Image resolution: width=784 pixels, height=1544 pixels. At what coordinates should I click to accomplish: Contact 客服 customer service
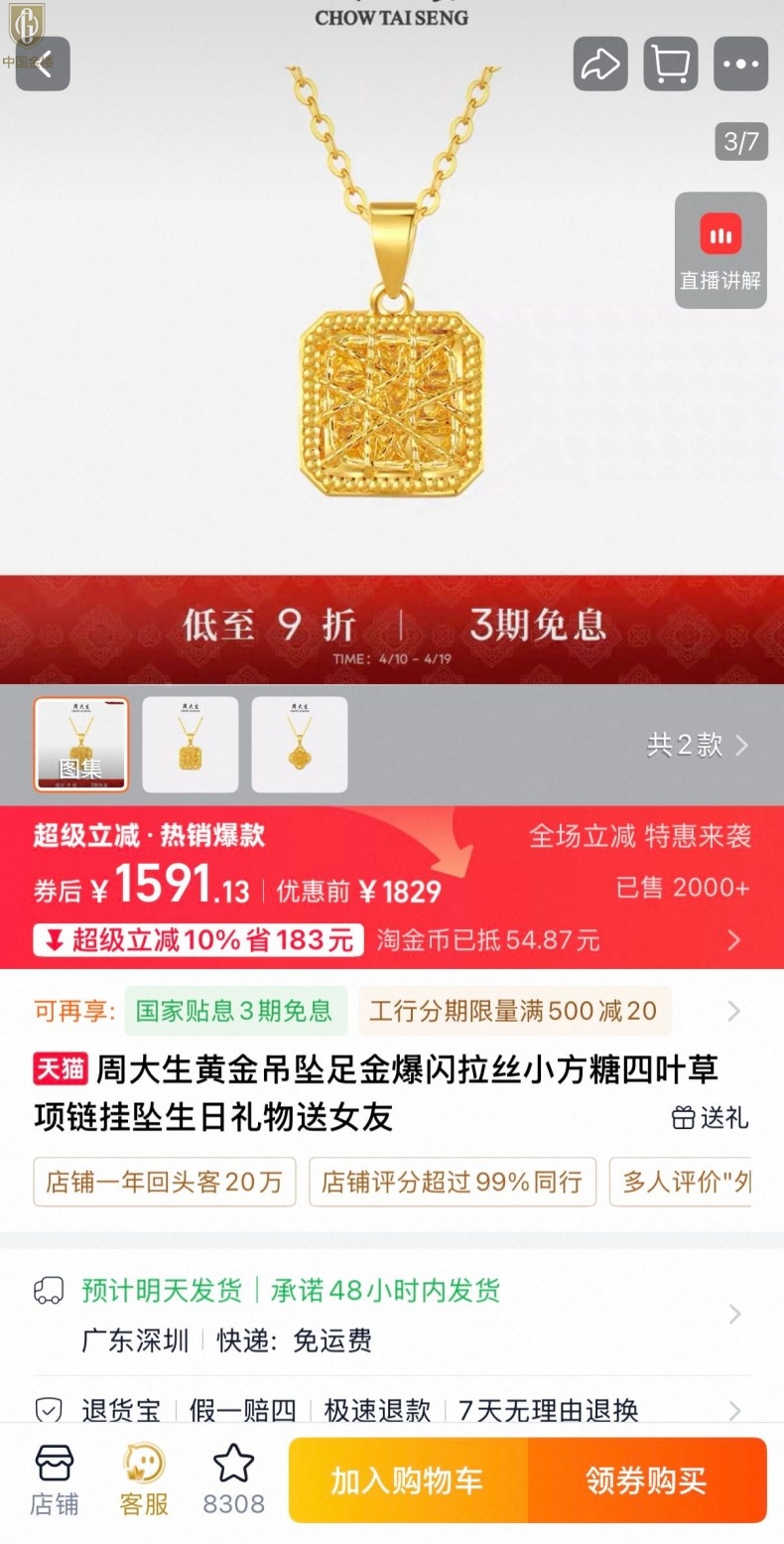tap(144, 1479)
